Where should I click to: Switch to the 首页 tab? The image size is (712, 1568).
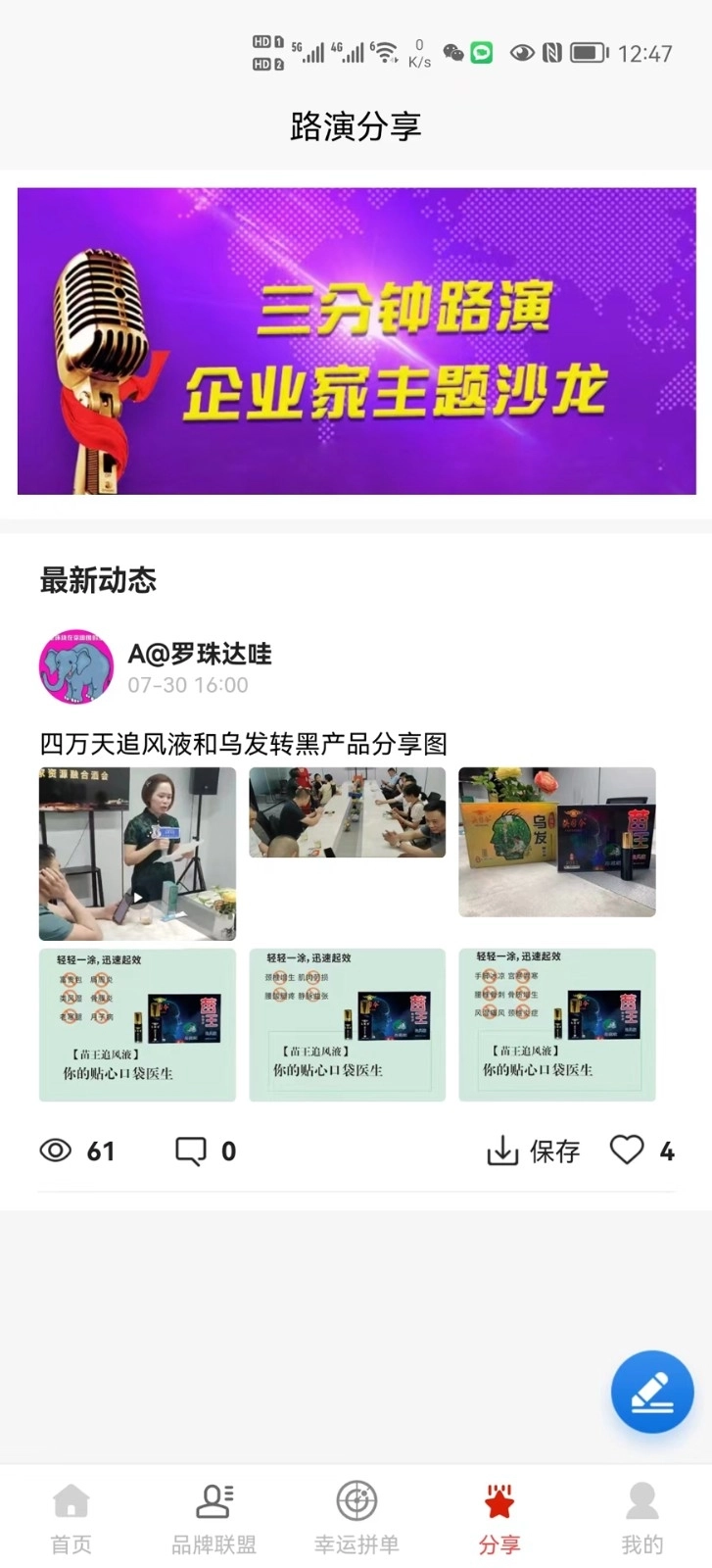pos(70,1517)
